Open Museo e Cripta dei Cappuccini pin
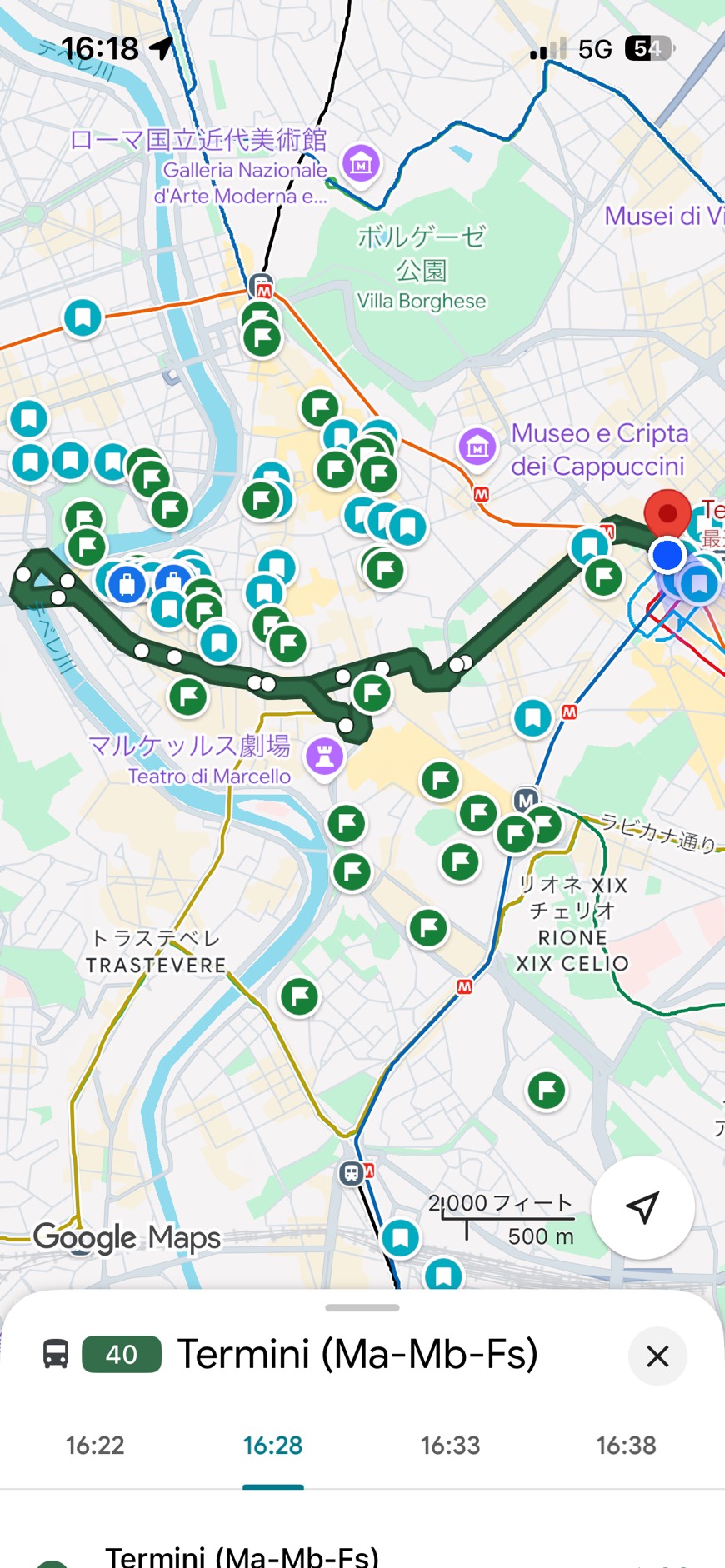Screen dimensions: 725x1568 pos(477,446)
